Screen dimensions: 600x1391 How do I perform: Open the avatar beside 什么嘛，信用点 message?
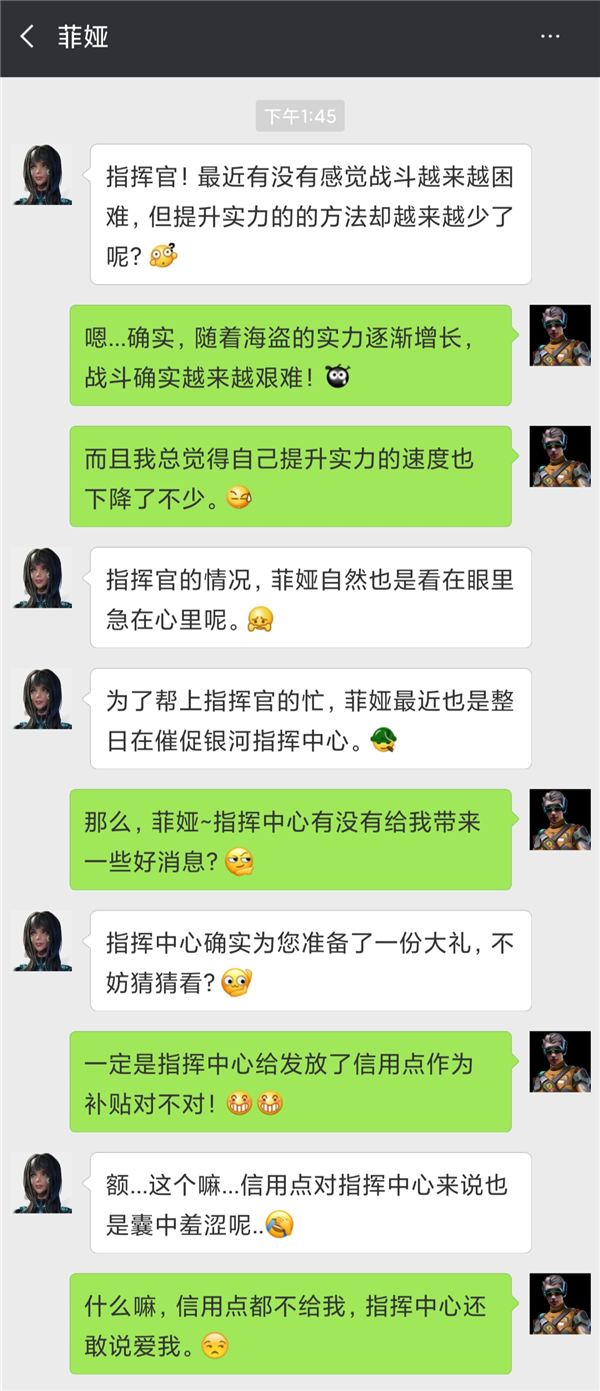click(560, 1304)
